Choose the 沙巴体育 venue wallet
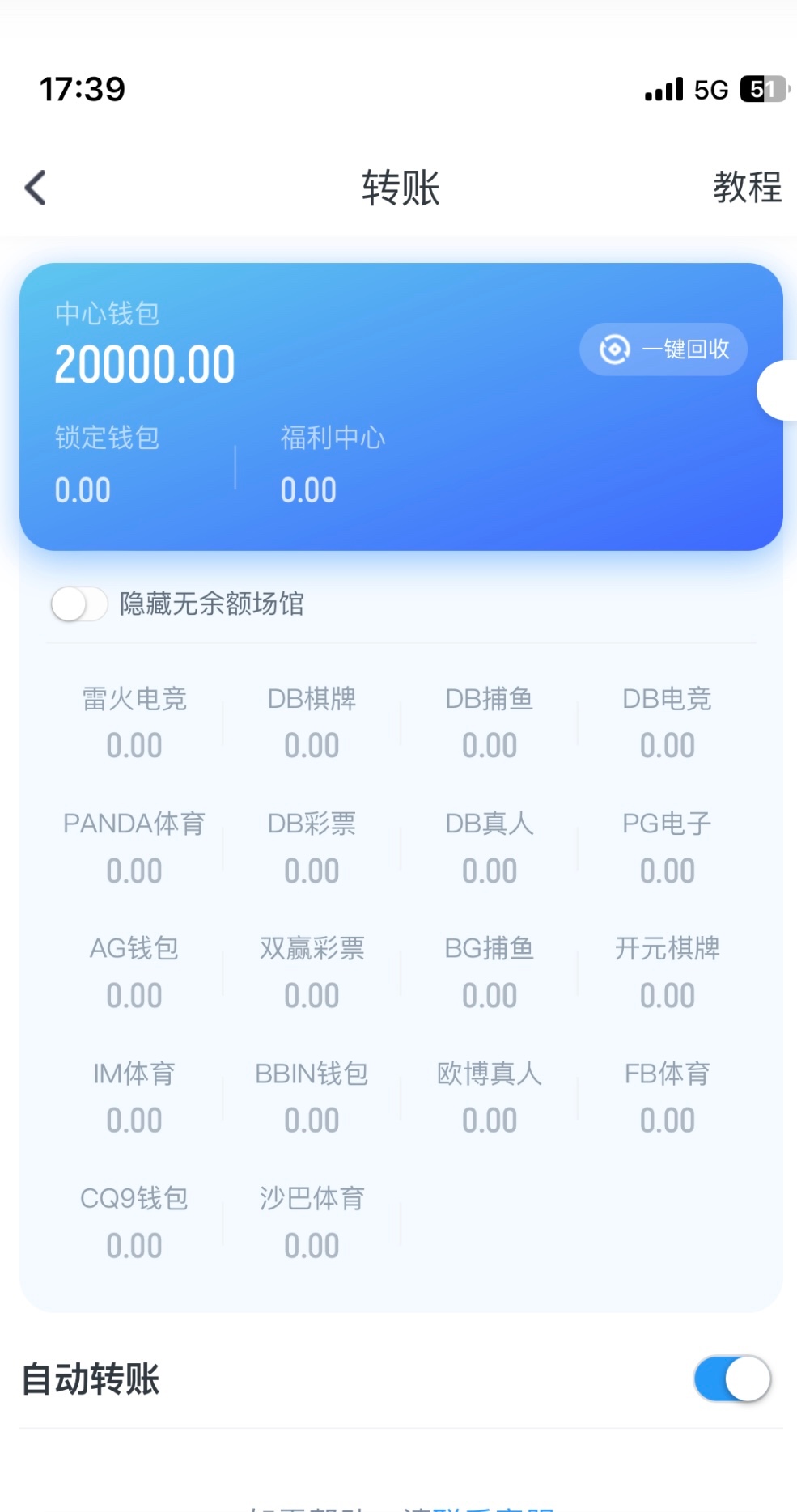 pos(312,1222)
